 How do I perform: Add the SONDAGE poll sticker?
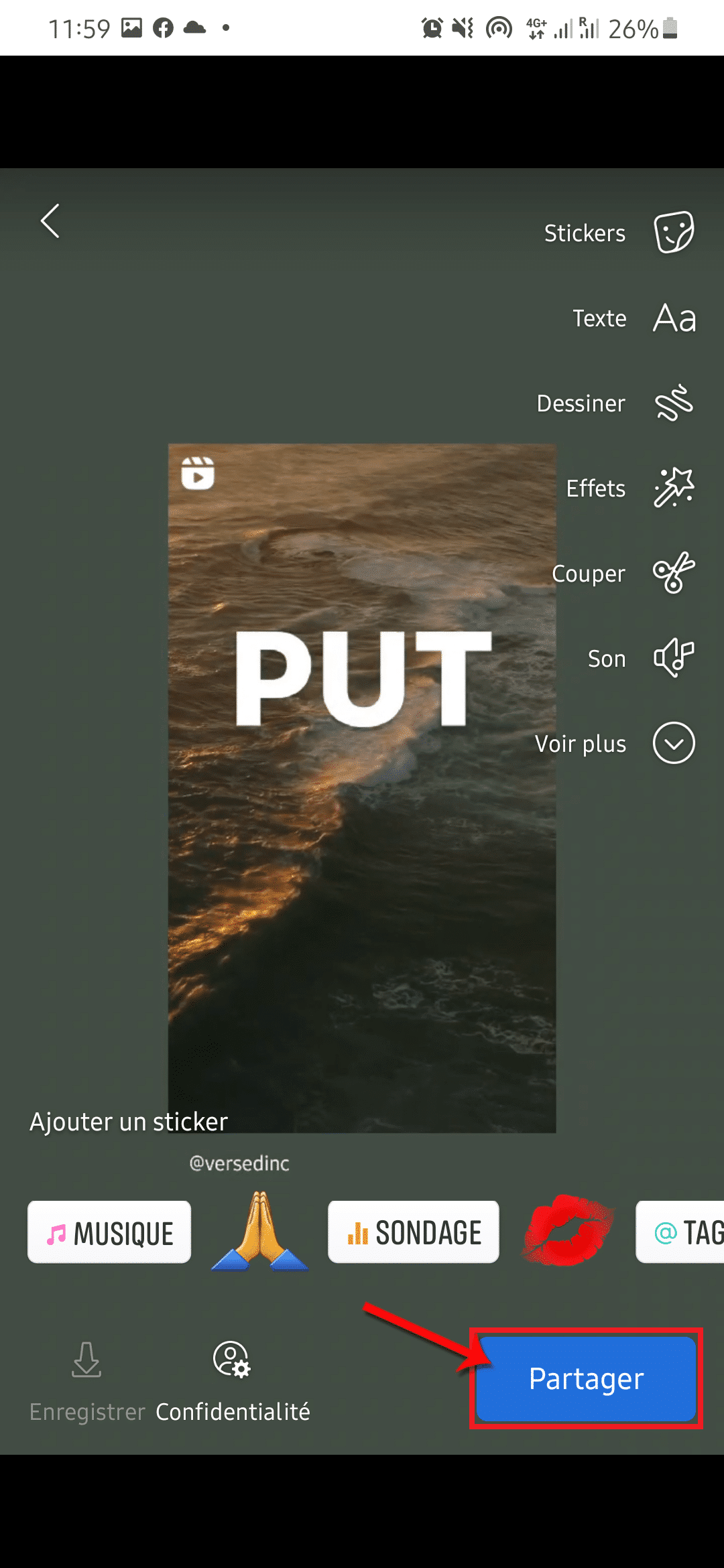click(x=413, y=1232)
